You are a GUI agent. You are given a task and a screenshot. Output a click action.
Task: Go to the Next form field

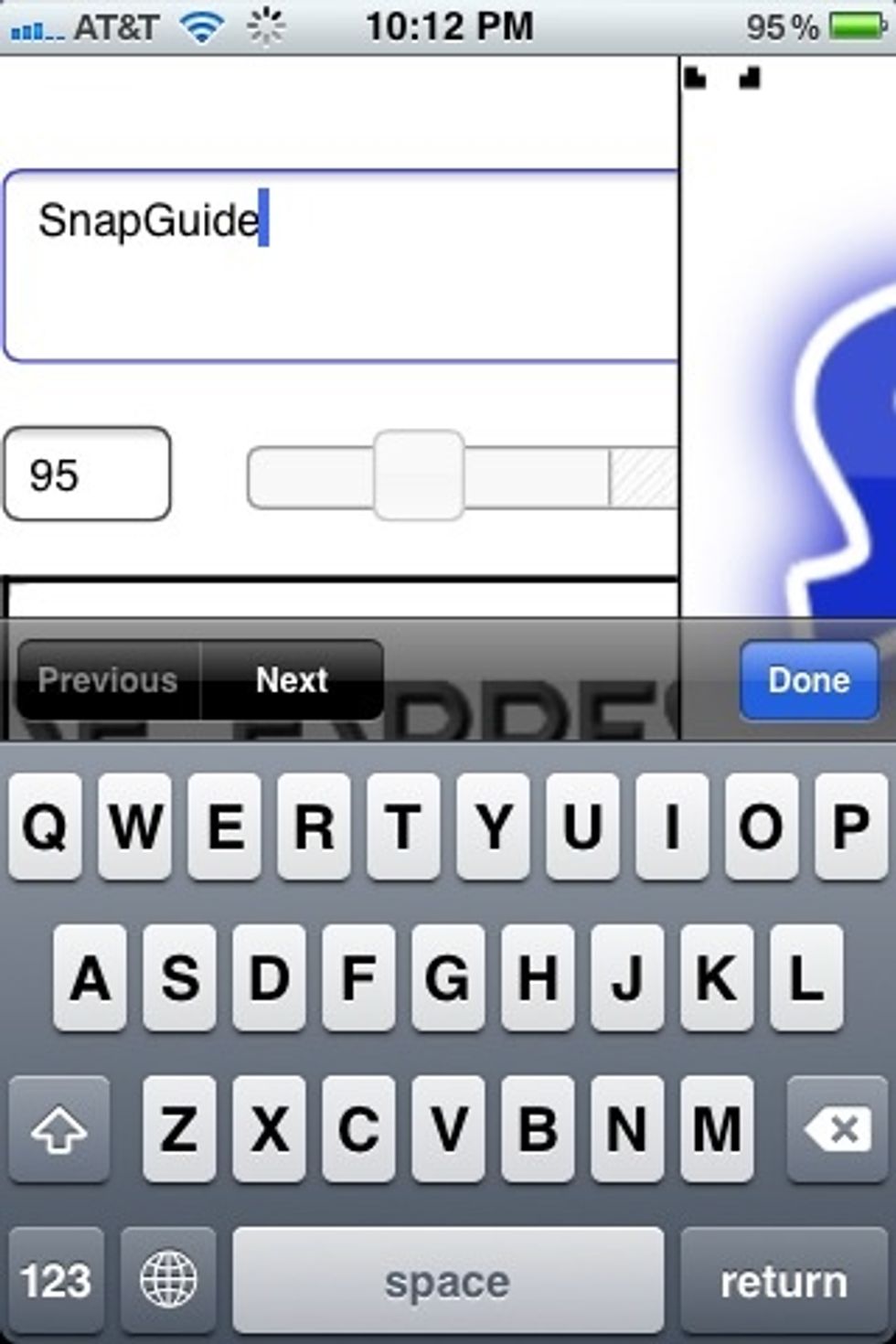click(x=291, y=680)
